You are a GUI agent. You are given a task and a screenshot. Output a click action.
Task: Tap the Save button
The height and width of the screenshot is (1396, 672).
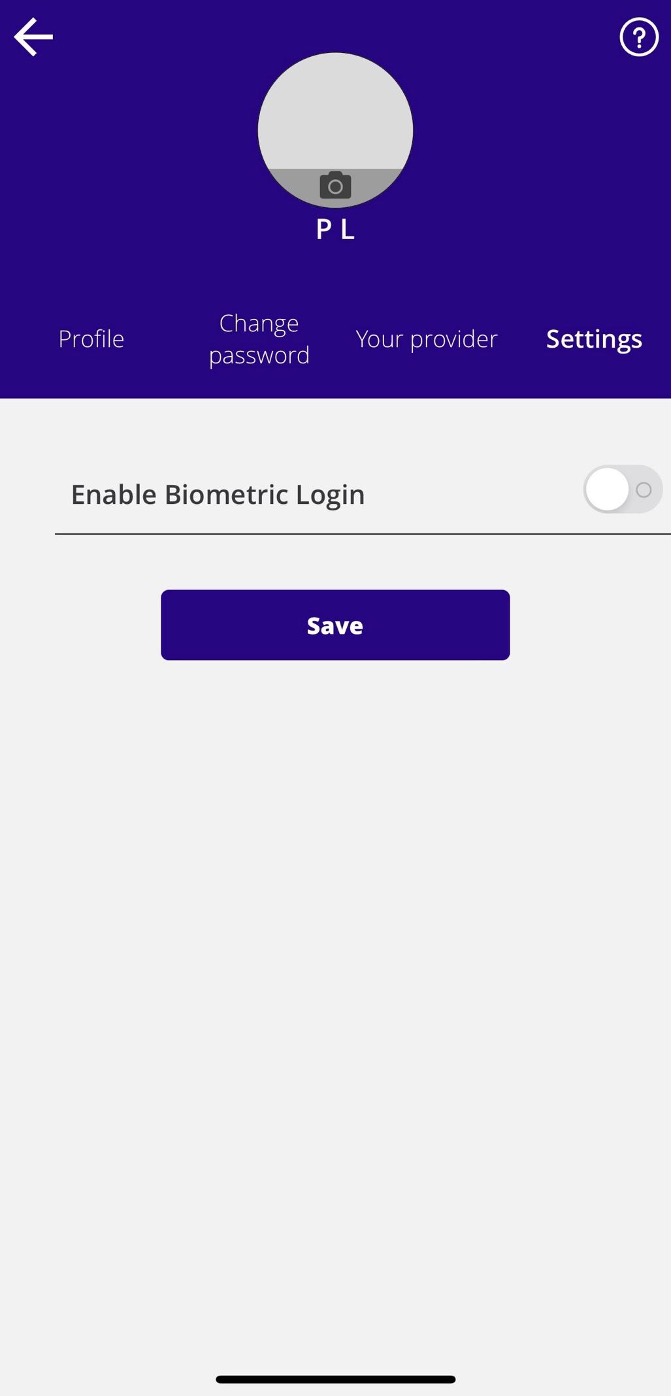(x=335, y=625)
